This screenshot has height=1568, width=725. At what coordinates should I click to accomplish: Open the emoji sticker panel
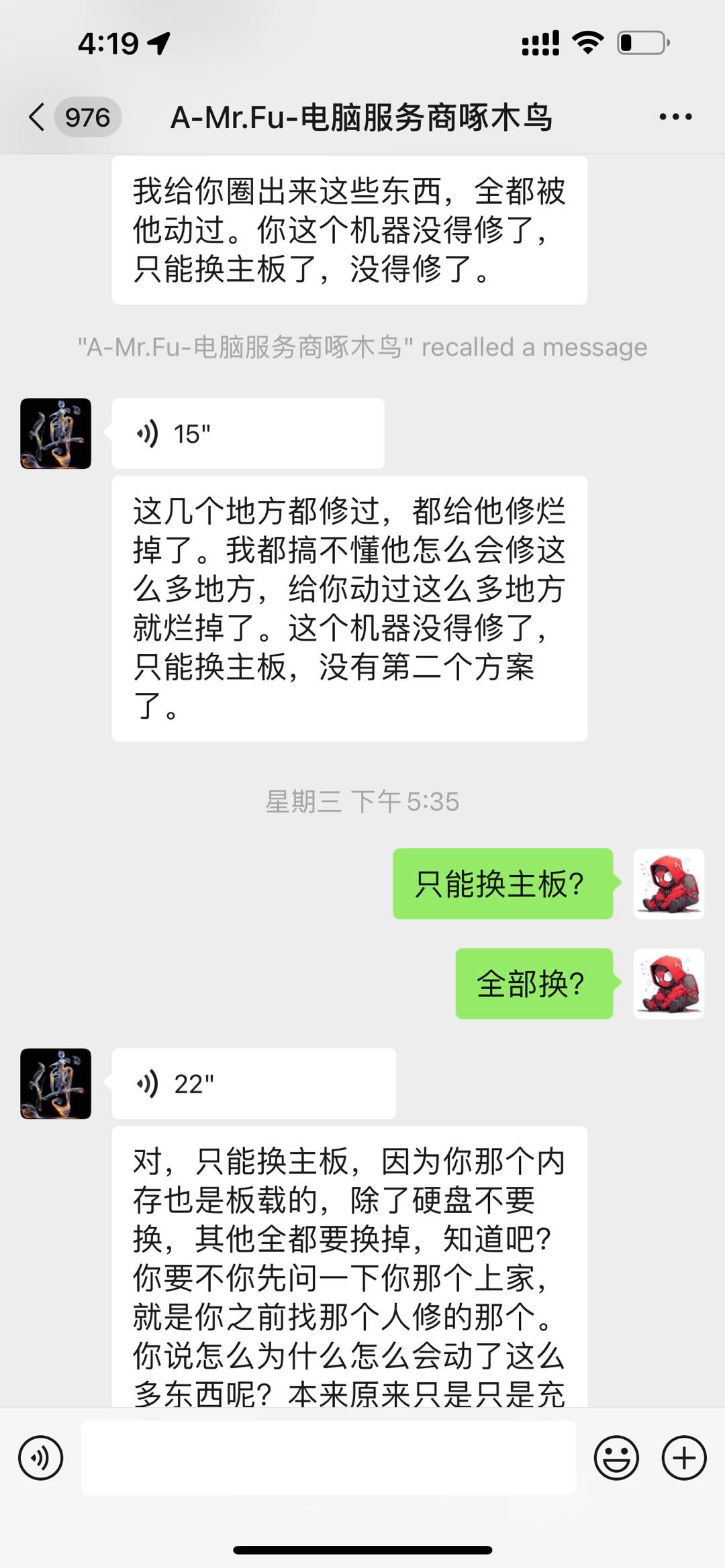click(616, 1457)
